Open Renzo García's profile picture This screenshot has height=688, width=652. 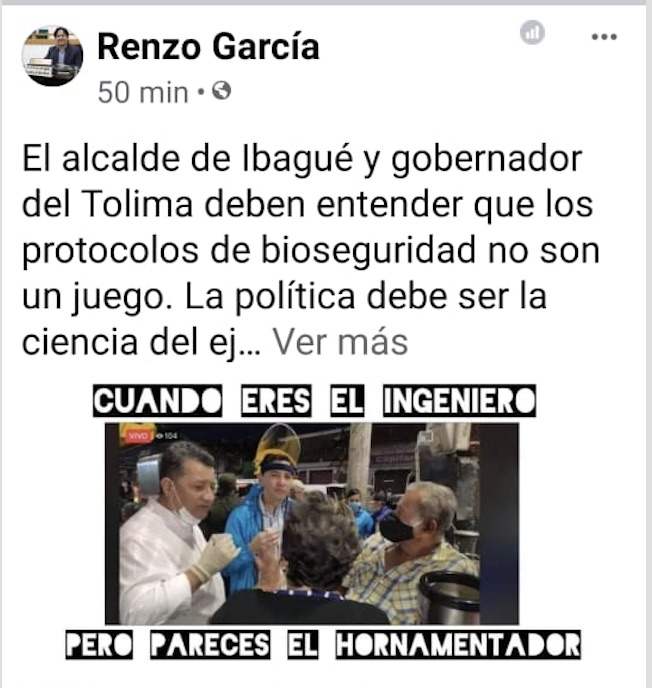[x=52, y=55]
